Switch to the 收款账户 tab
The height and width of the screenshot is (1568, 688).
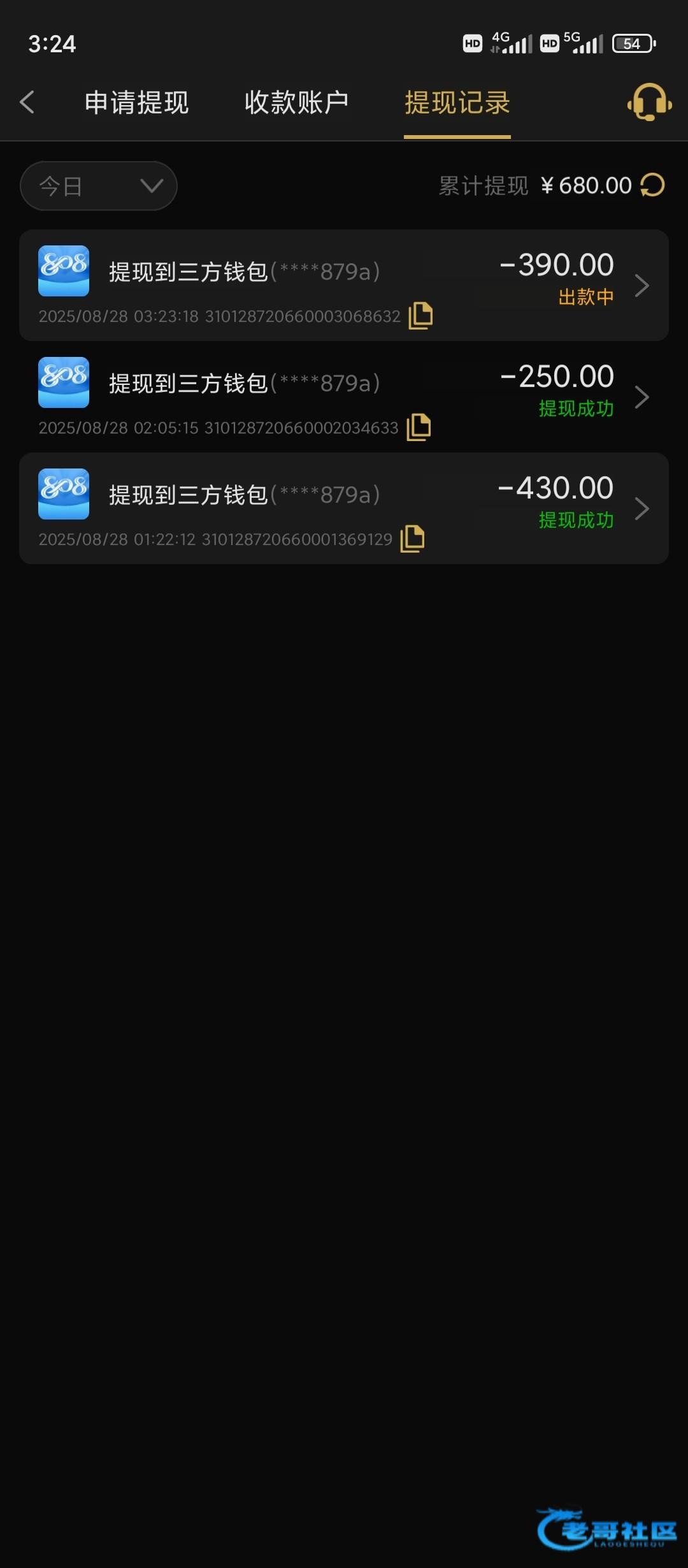pos(296,103)
